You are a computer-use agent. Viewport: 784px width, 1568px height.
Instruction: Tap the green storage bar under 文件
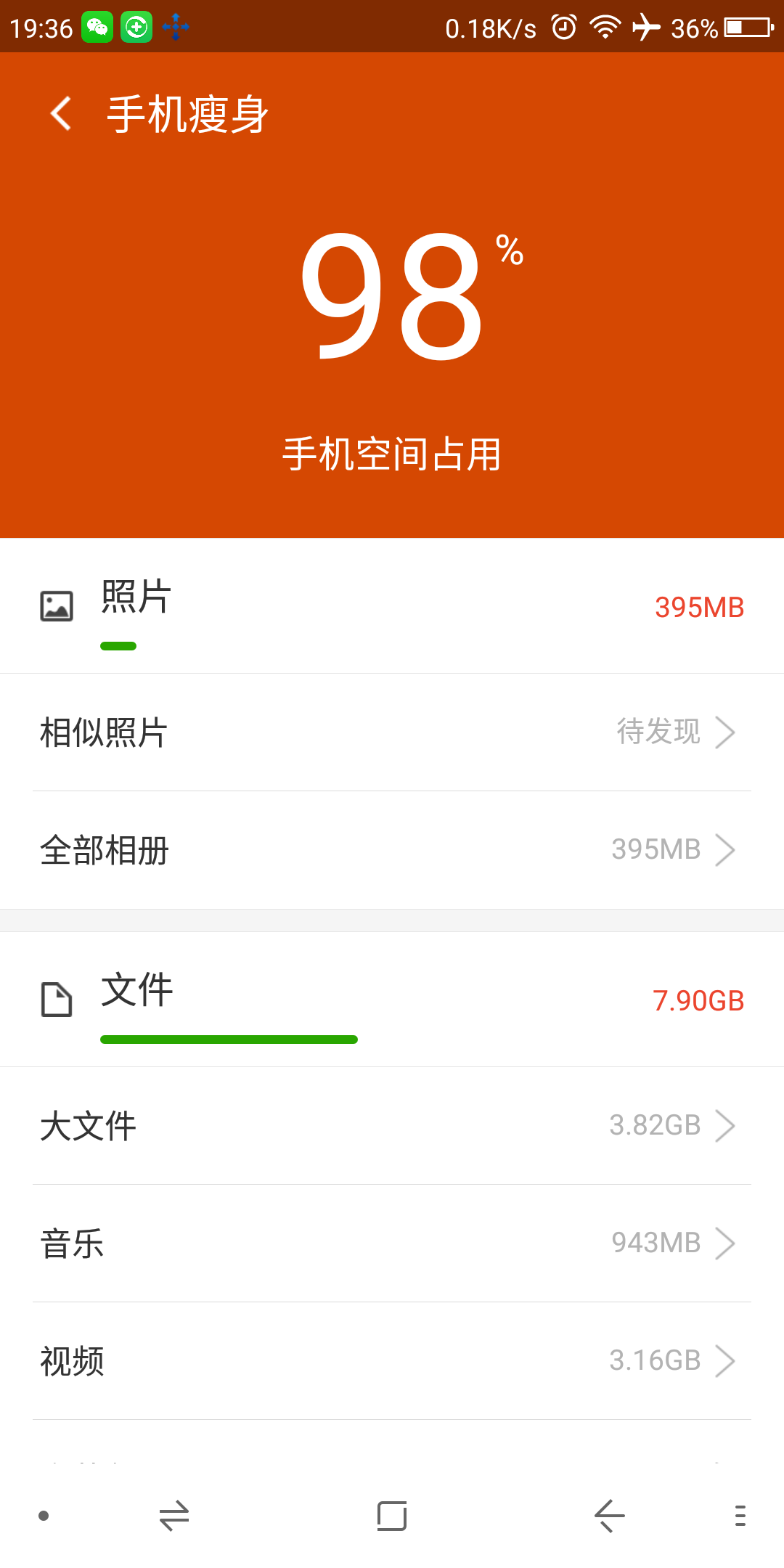click(229, 1040)
